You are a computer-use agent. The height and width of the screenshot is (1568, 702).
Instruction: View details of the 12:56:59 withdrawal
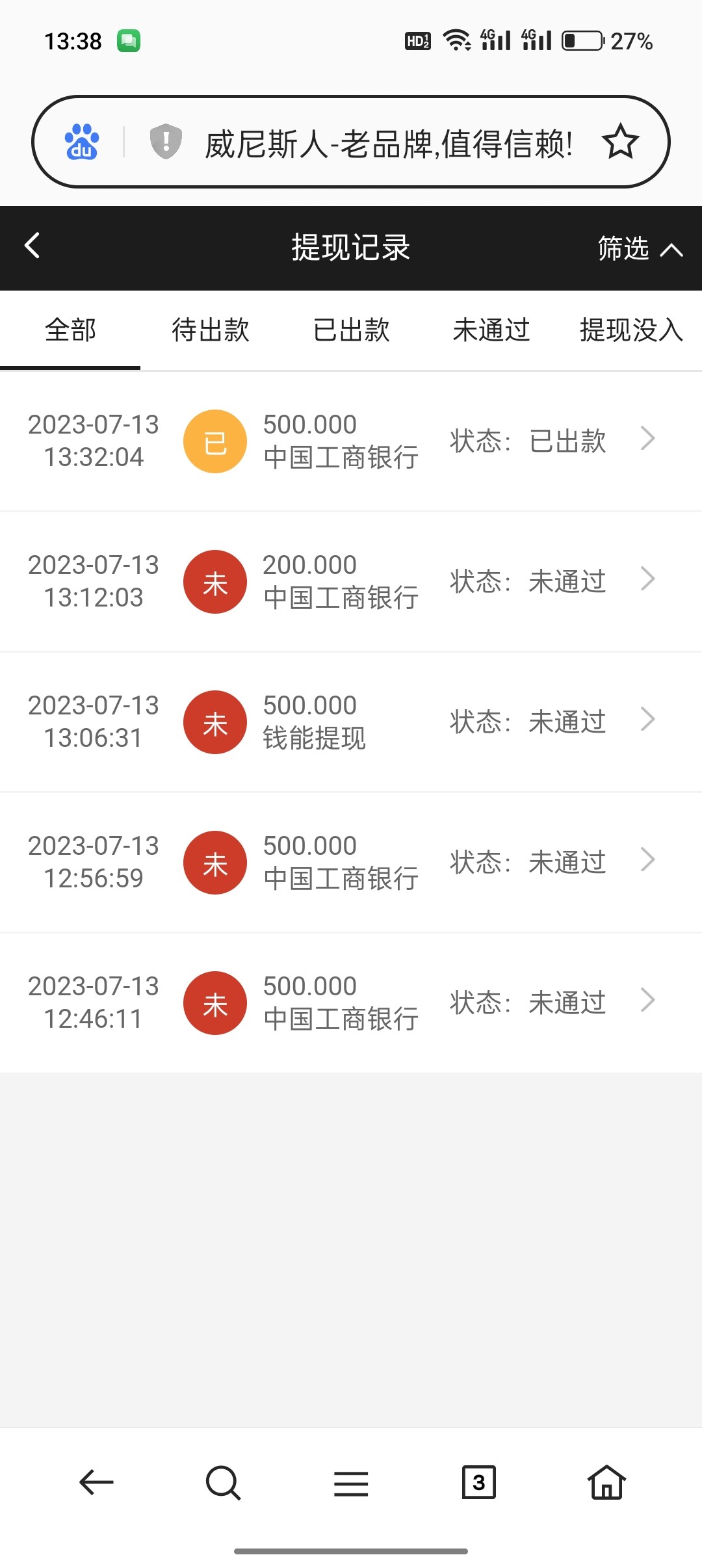point(351,862)
